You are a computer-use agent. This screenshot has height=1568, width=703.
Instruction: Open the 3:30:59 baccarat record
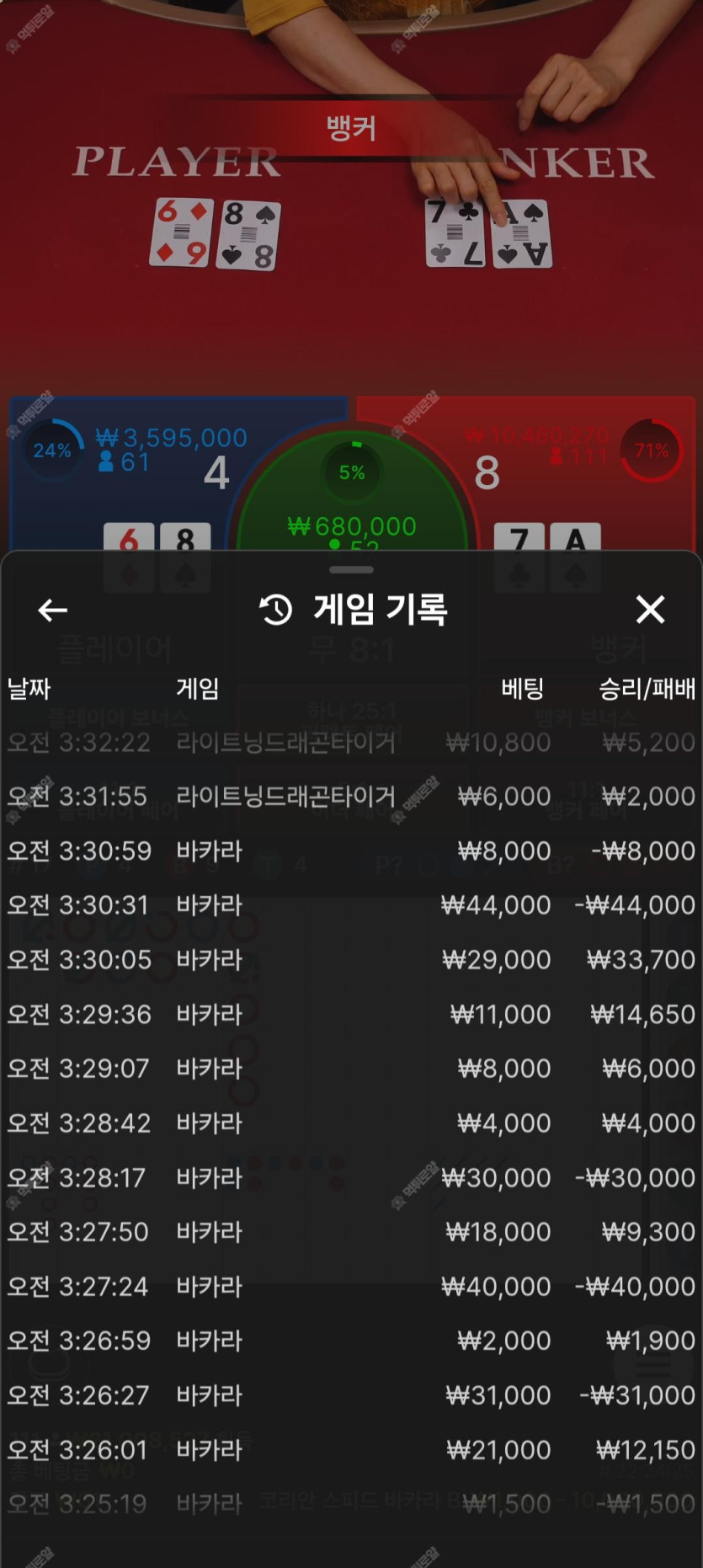coord(351,851)
